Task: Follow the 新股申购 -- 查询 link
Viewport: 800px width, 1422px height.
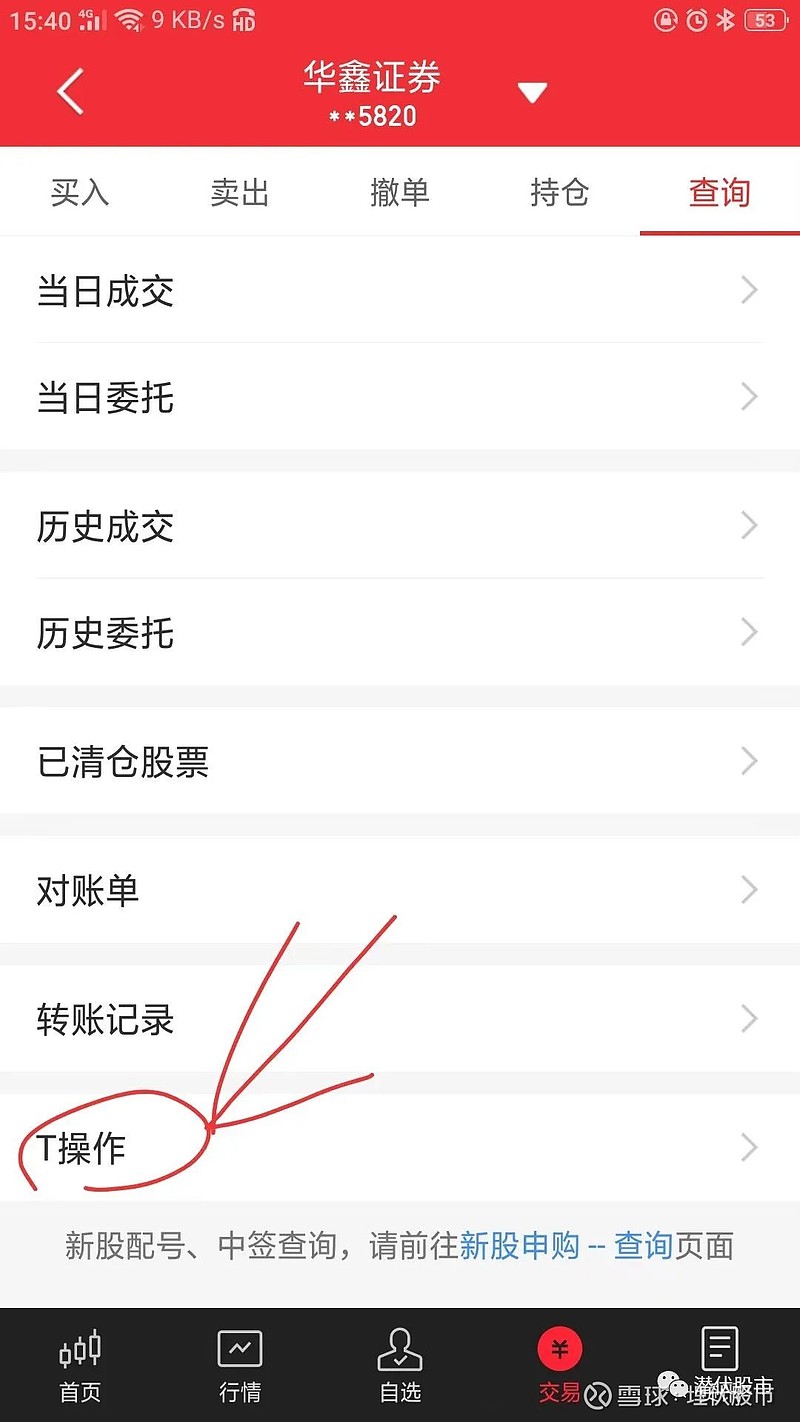Action: pyautogui.click(x=566, y=1246)
